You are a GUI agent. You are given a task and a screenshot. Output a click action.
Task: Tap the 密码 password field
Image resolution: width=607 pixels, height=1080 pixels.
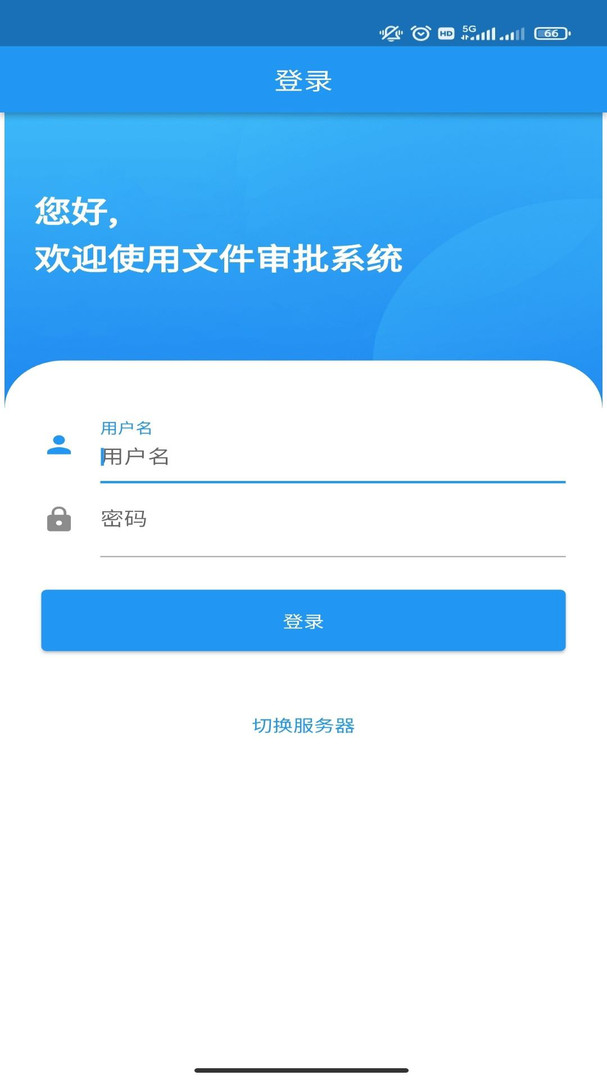coord(332,520)
